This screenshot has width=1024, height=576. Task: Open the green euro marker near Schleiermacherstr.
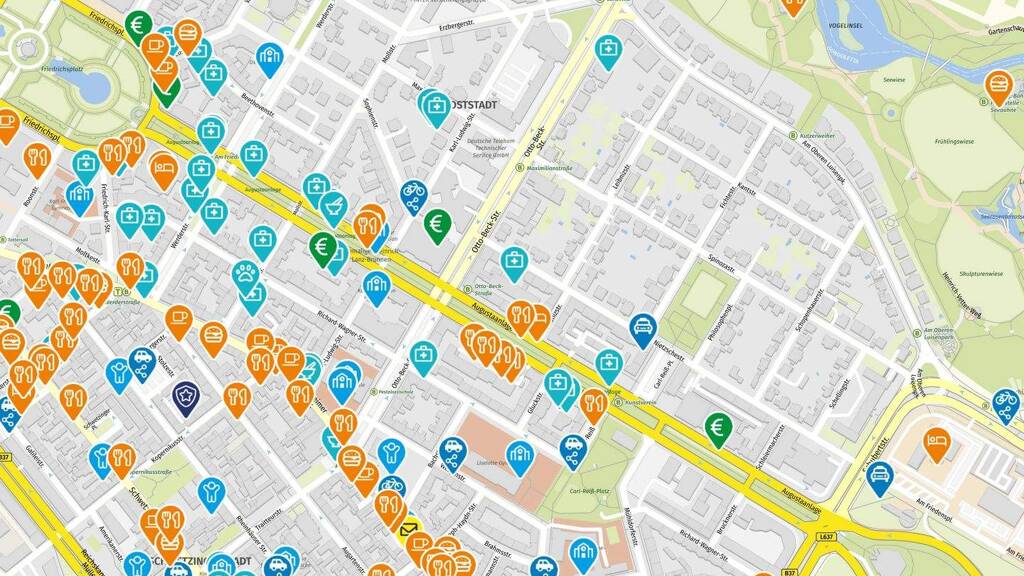pos(718,429)
